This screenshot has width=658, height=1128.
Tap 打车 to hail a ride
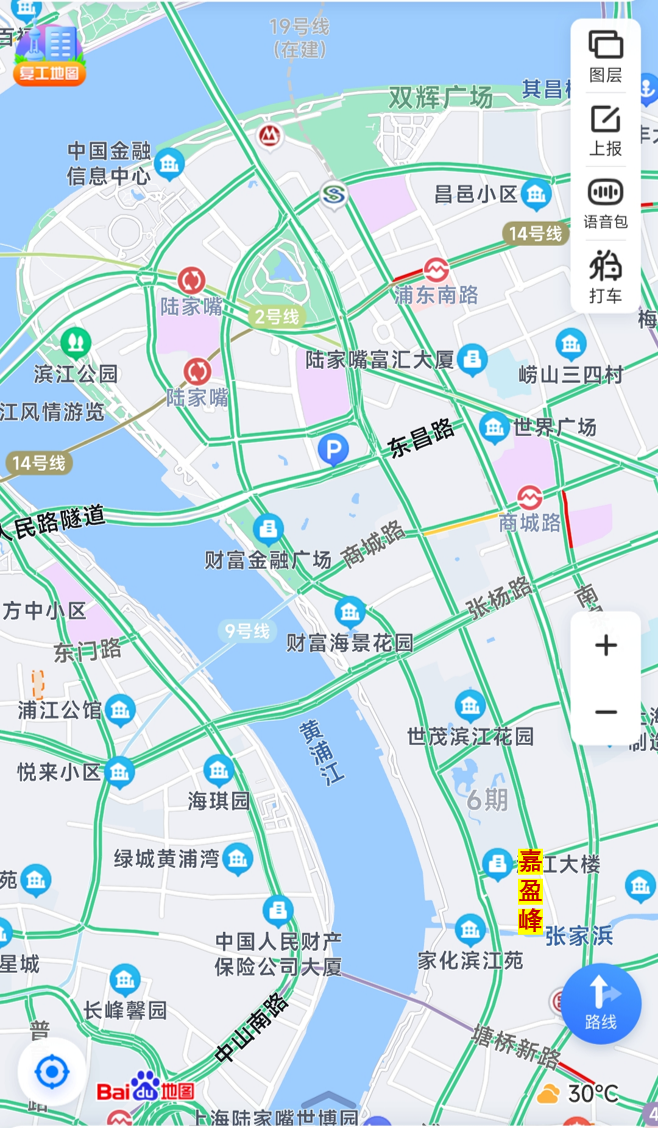click(605, 277)
